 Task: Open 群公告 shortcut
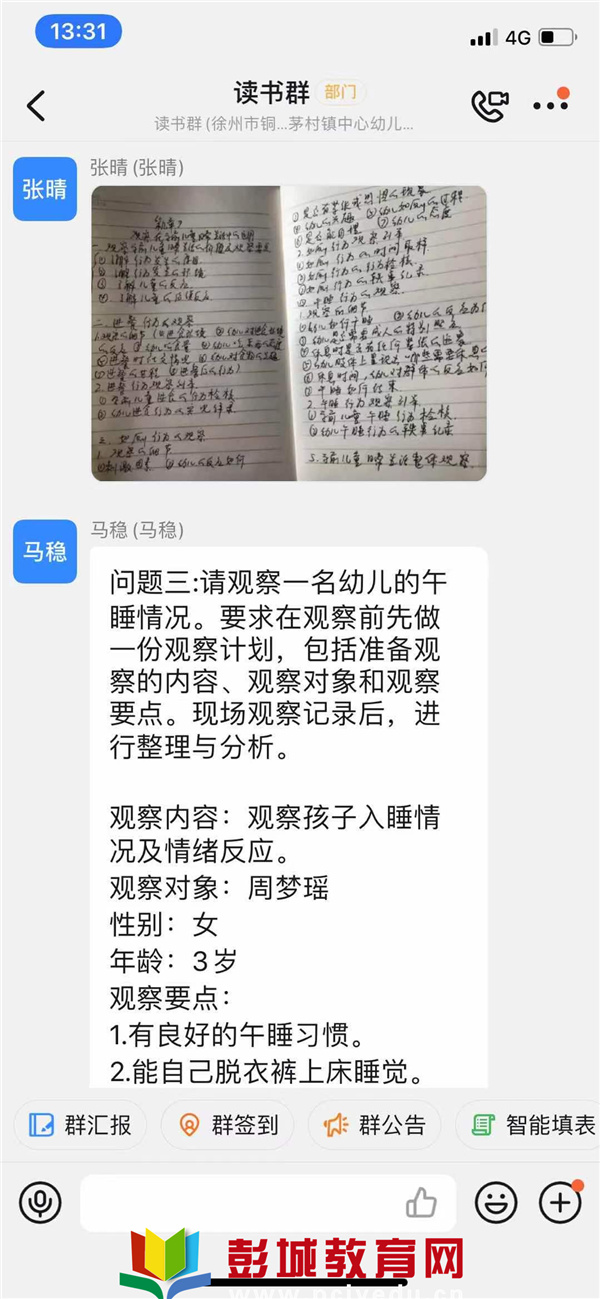[x=375, y=1125]
